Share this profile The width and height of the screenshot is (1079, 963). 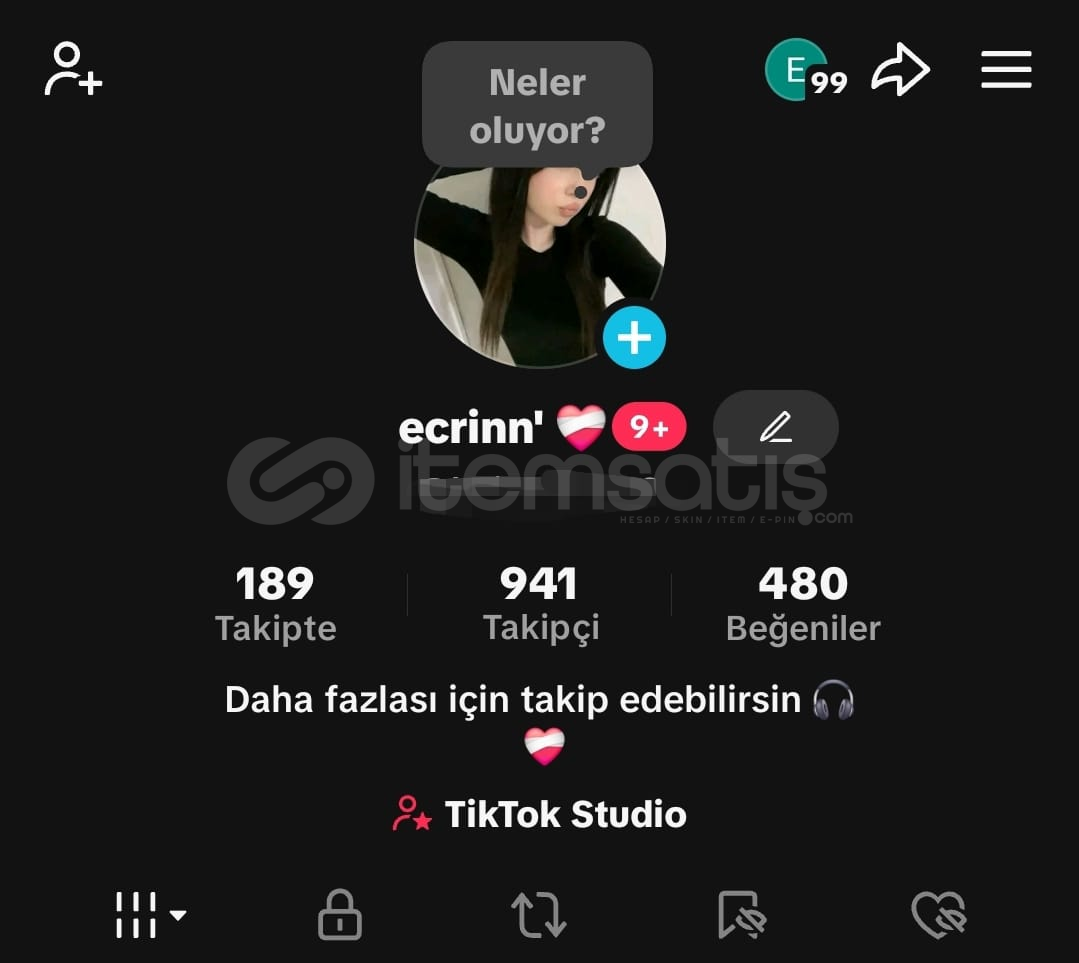click(900, 70)
